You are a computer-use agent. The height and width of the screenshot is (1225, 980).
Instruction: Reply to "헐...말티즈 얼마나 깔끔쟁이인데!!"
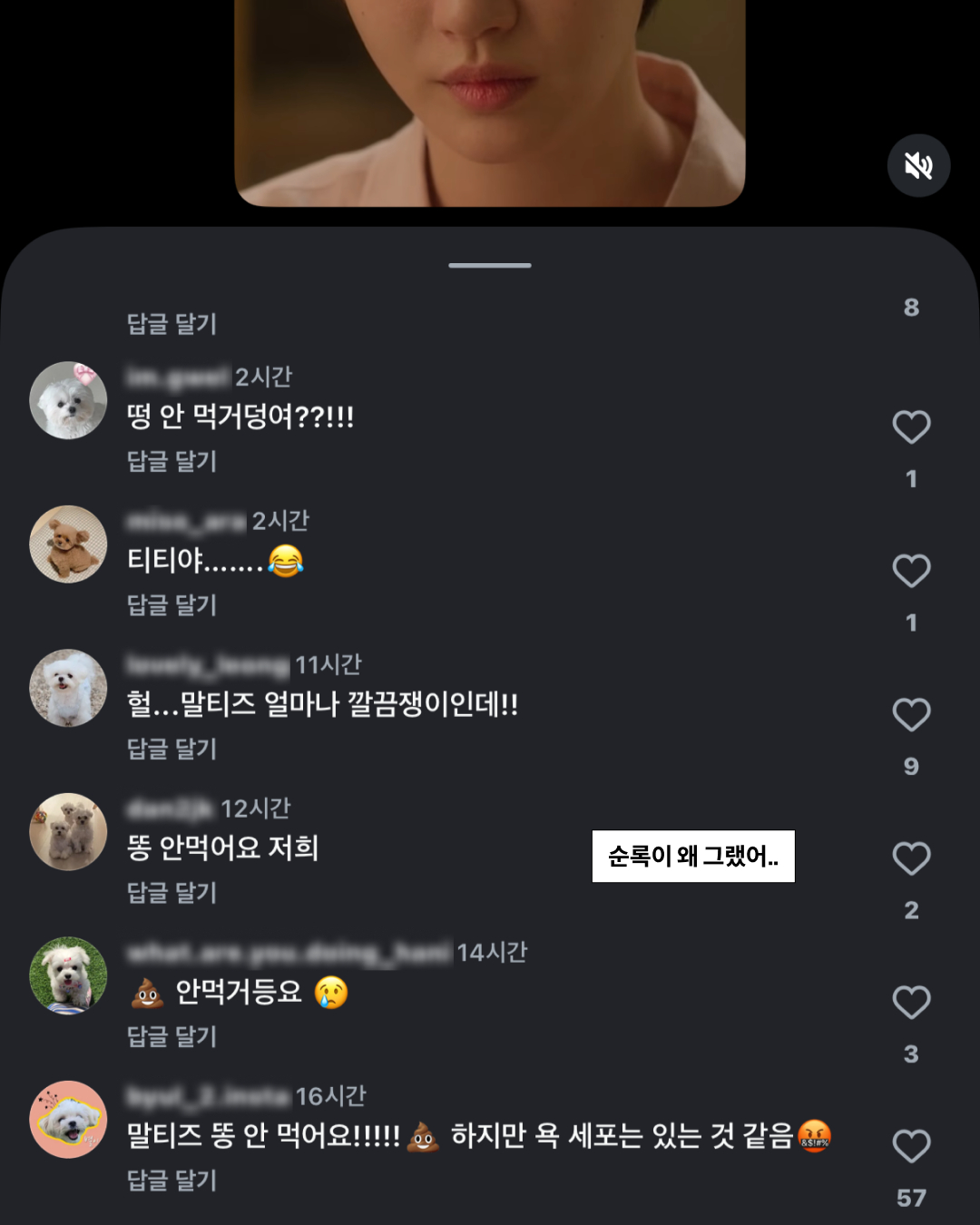pos(171,749)
